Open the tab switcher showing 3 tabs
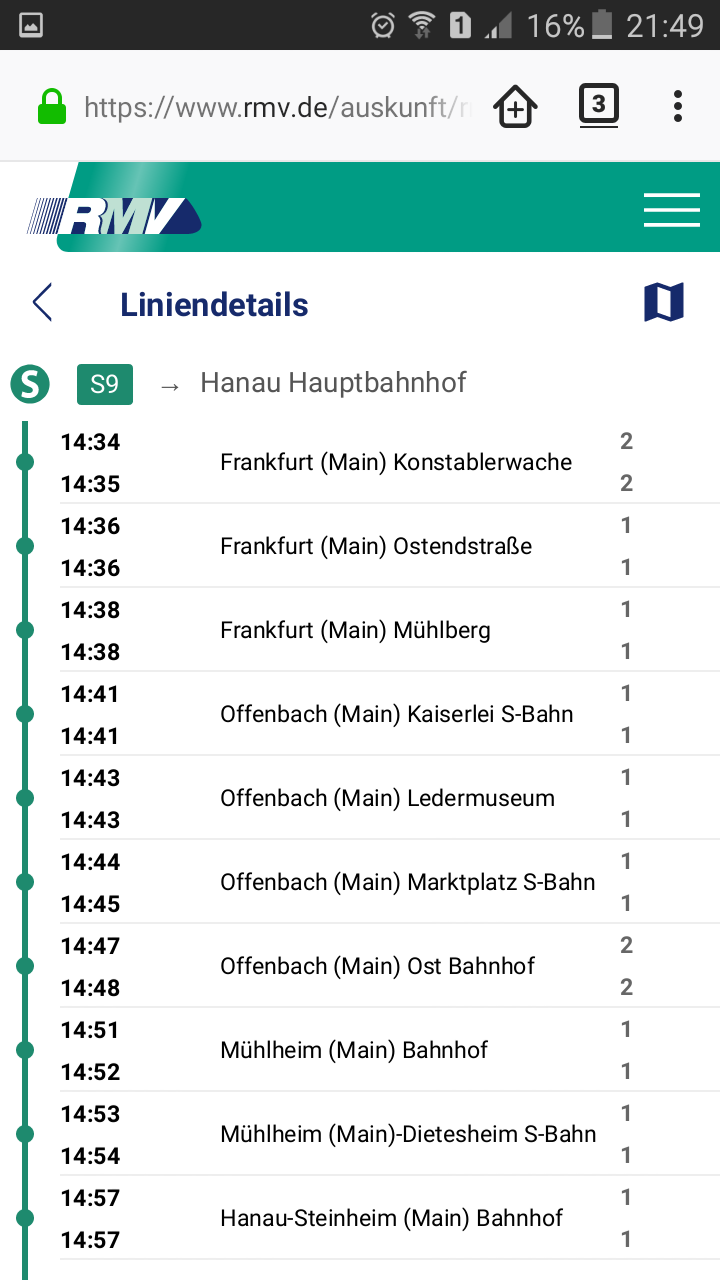 (598, 105)
